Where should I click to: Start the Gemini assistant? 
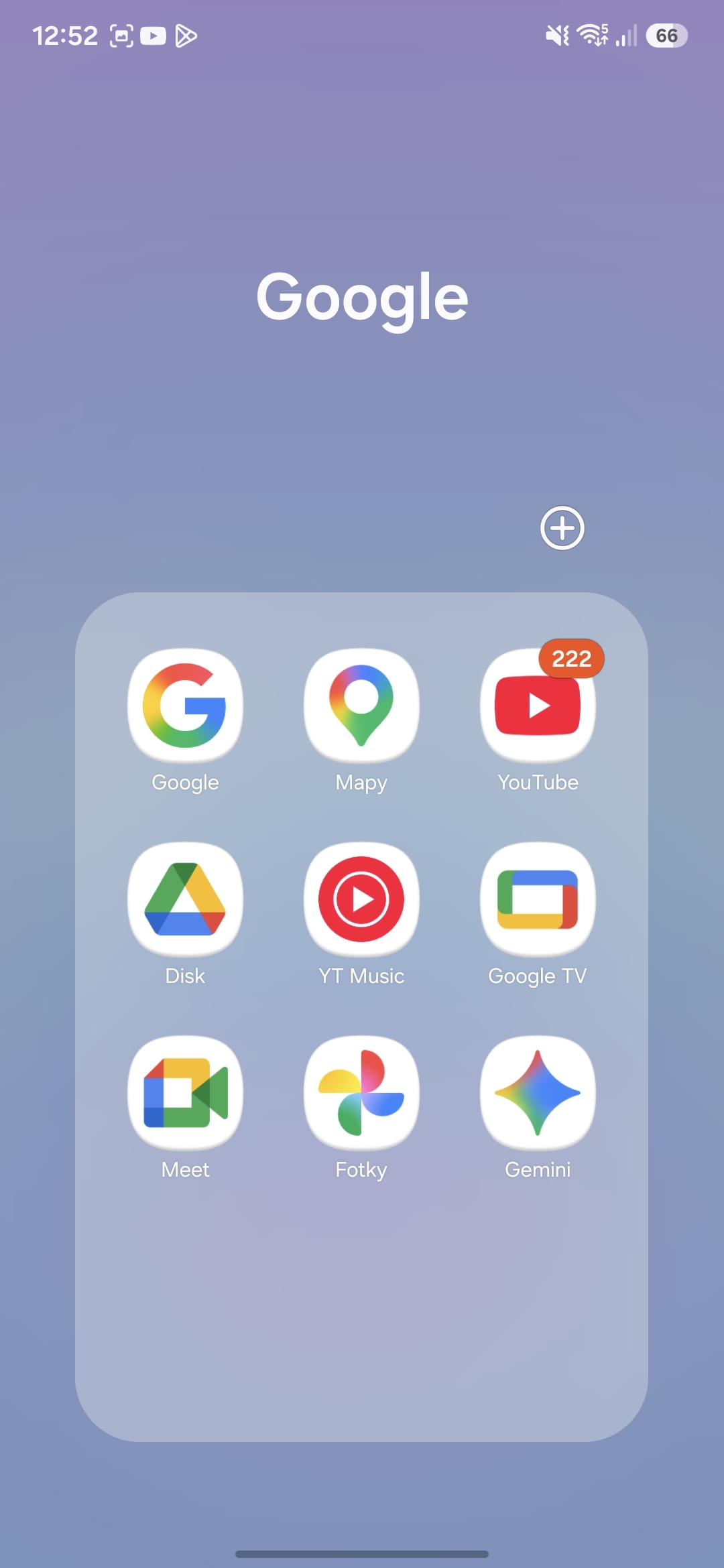click(x=537, y=1092)
